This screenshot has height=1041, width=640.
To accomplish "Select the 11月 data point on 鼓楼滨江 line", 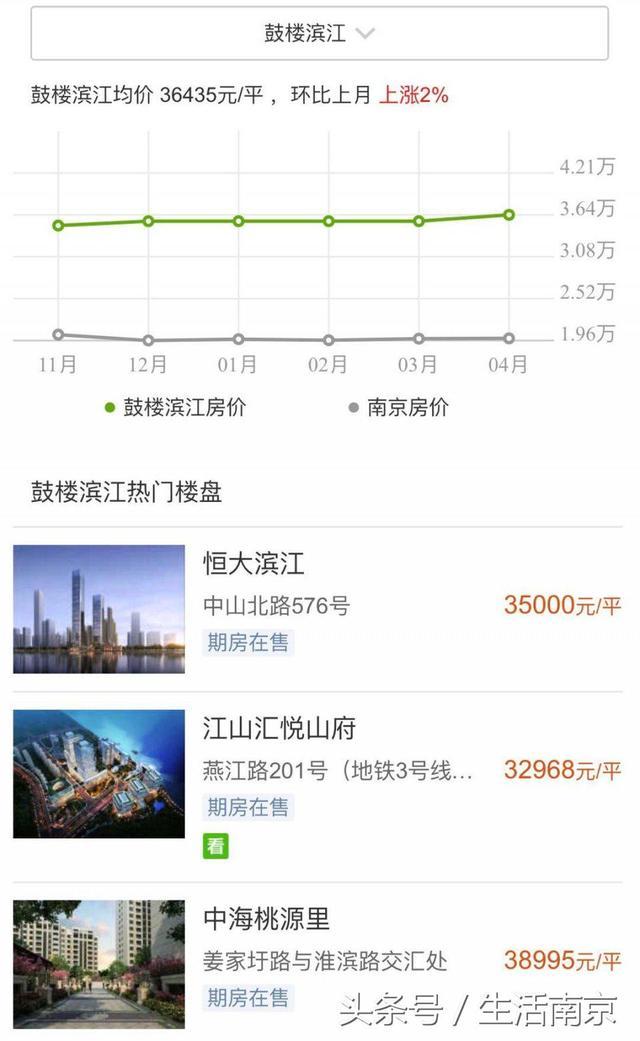I will pyautogui.click(x=58, y=226).
